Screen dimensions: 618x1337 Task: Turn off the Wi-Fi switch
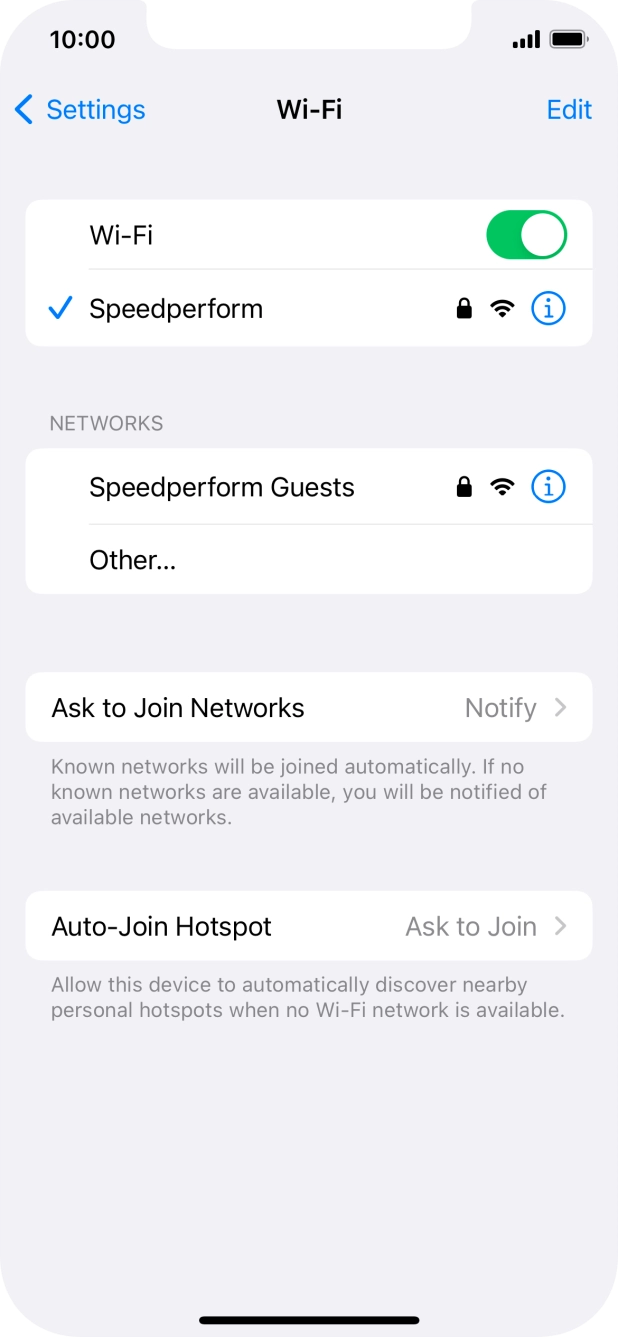pos(526,235)
